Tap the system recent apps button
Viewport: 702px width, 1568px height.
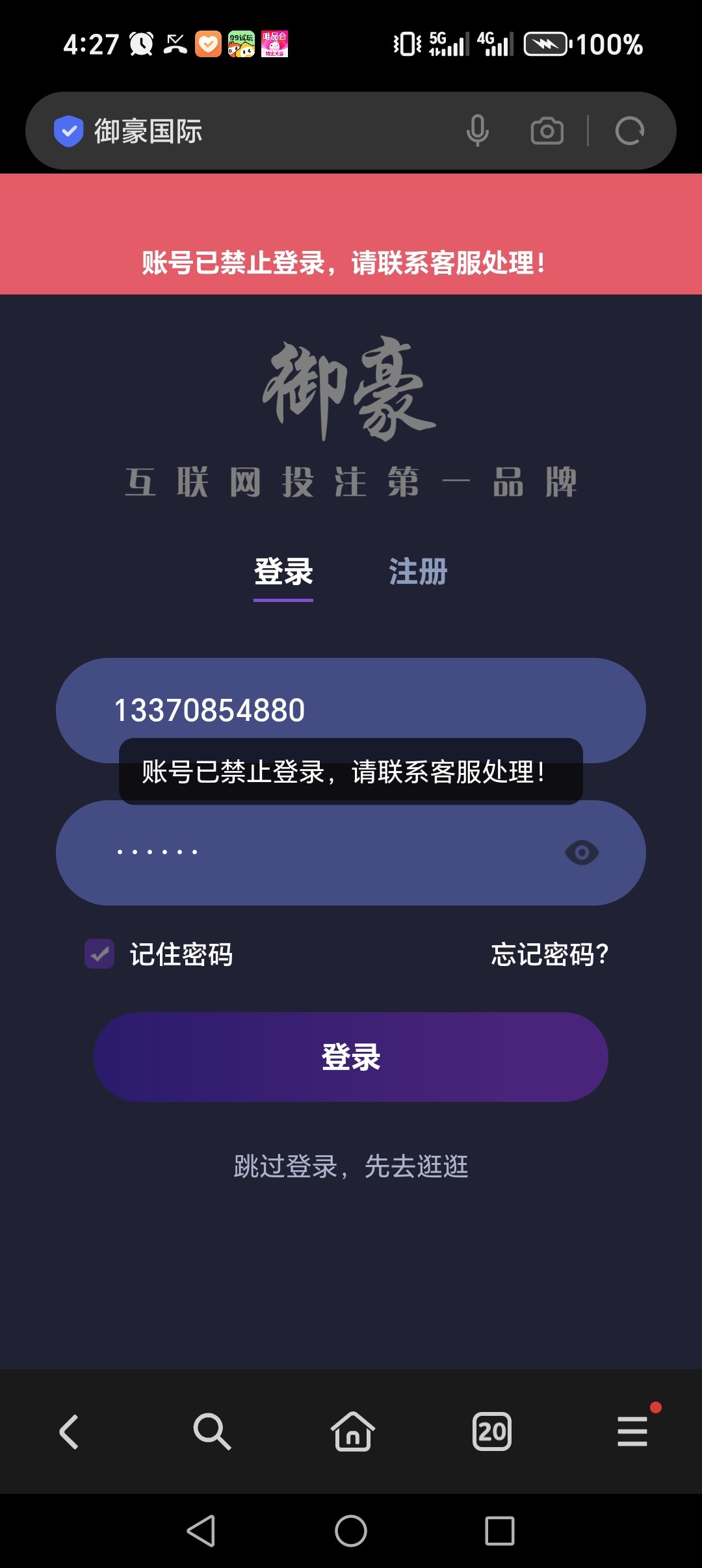click(499, 1531)
